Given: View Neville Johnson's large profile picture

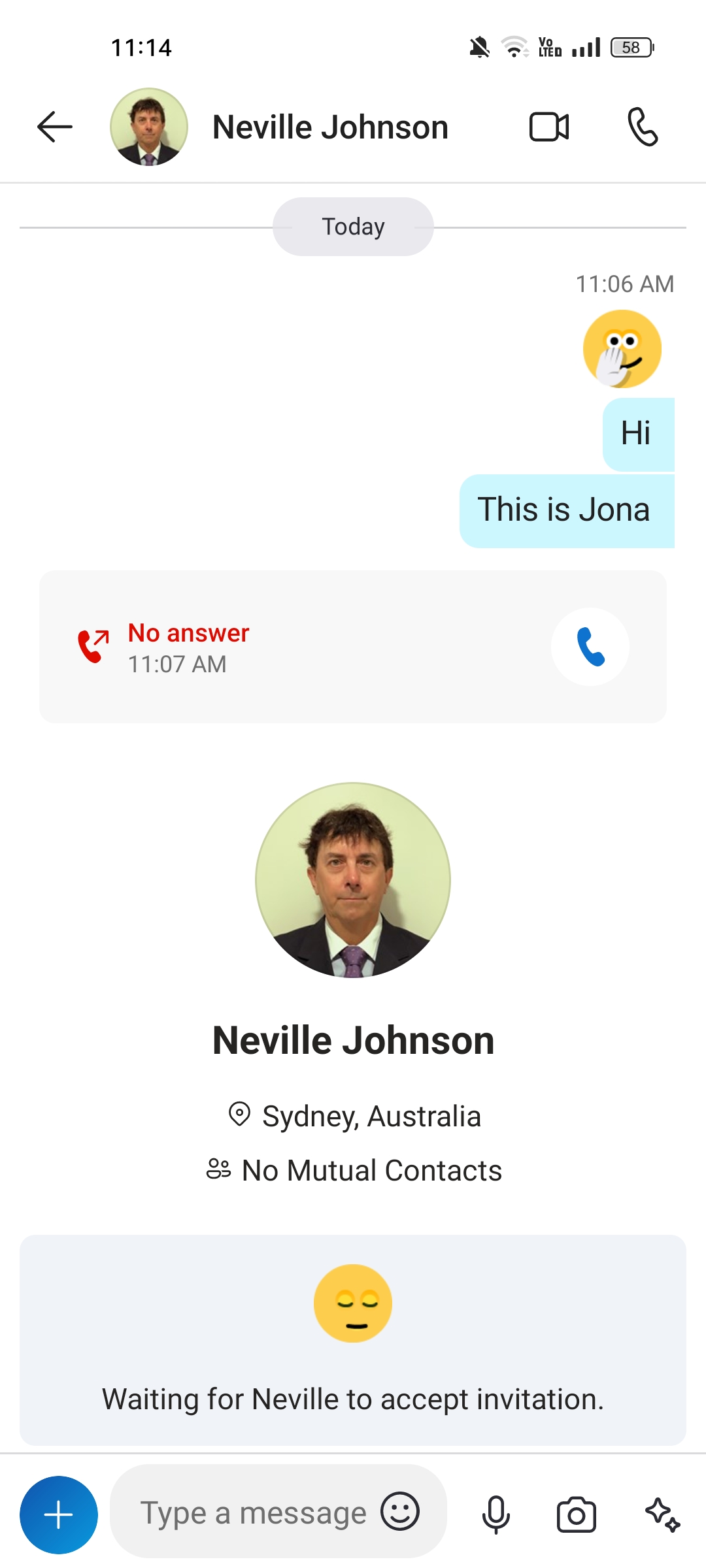Looking at the screenshot, I should (x=353, y=880).
